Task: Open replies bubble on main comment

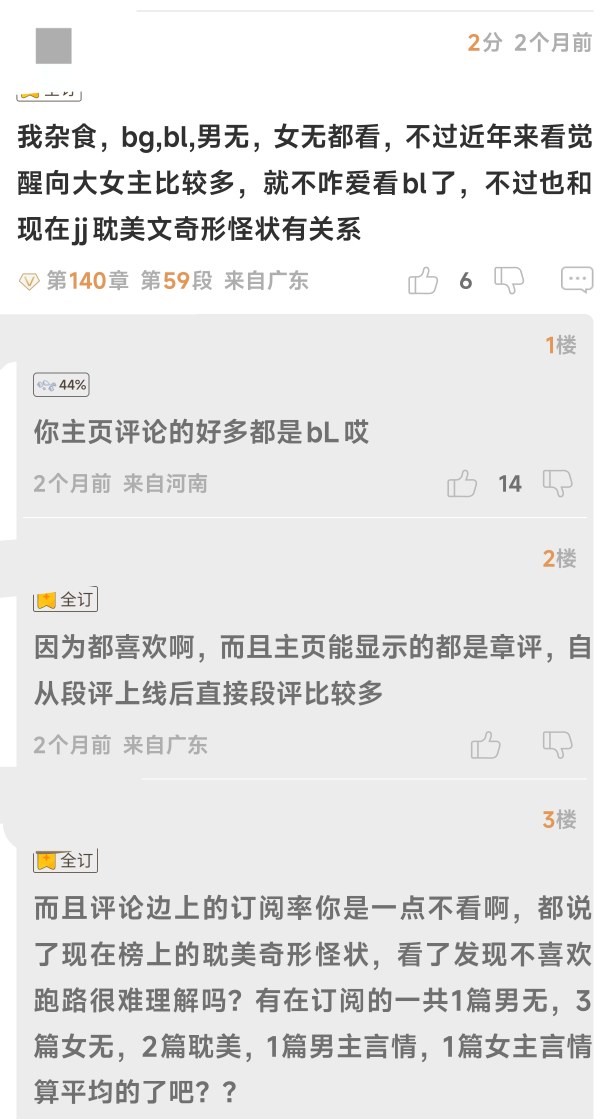Action: tap(576, 280)
